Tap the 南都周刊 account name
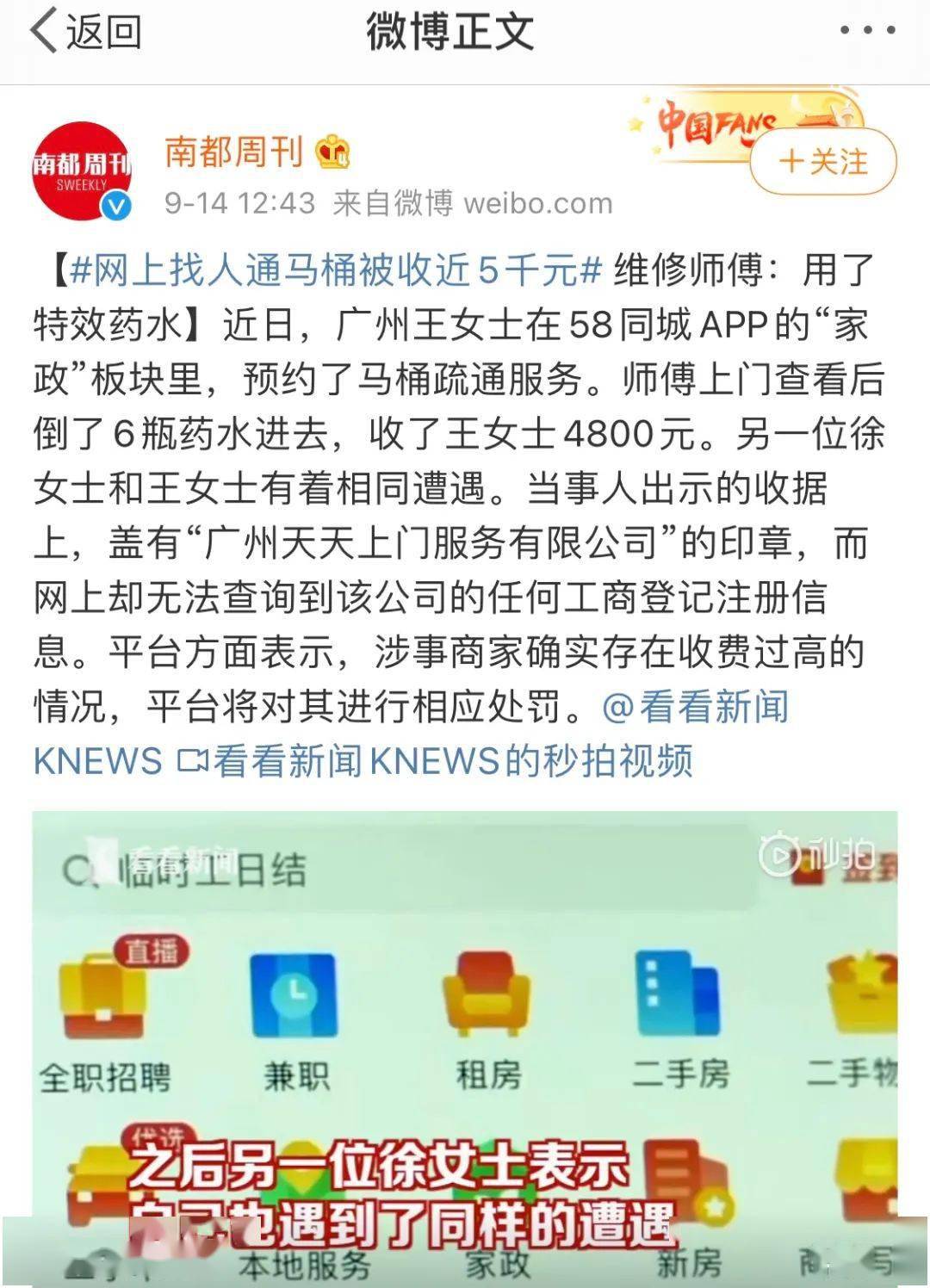The height and width of the screenshot is (1288, 930). click(x=234, y=152)
